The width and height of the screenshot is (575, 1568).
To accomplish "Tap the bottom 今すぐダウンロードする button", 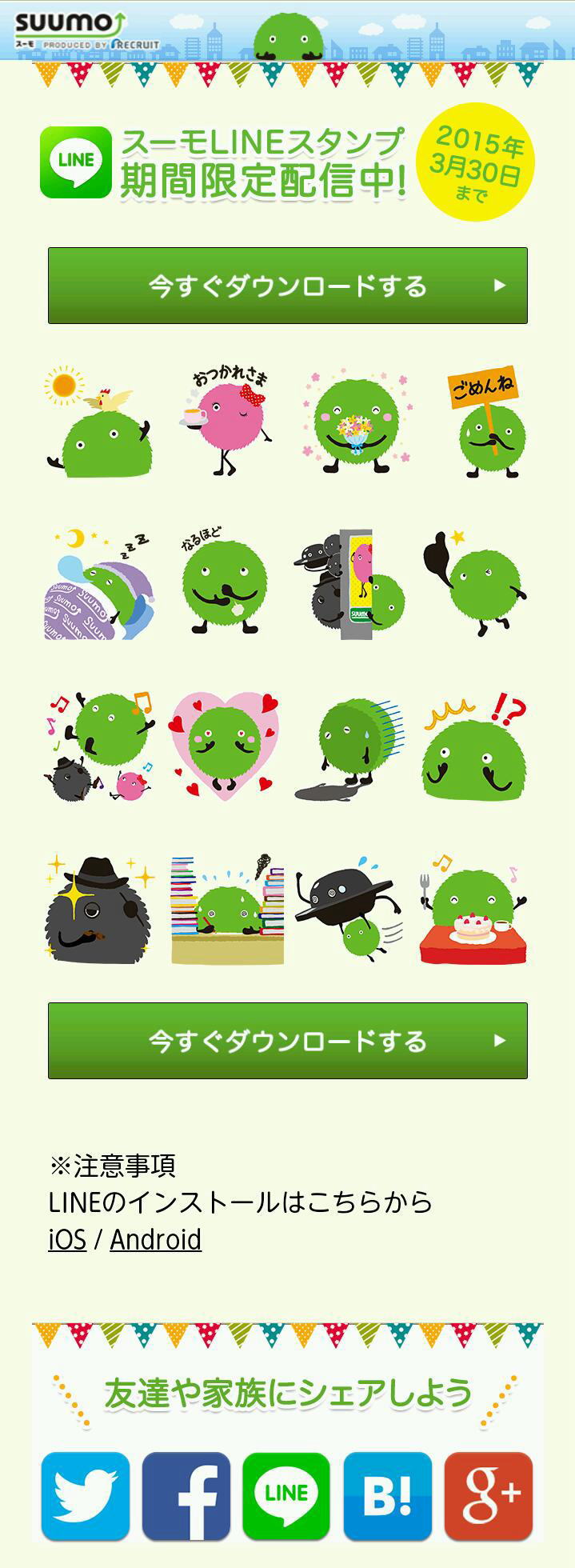I will [x=287, y=1040].
